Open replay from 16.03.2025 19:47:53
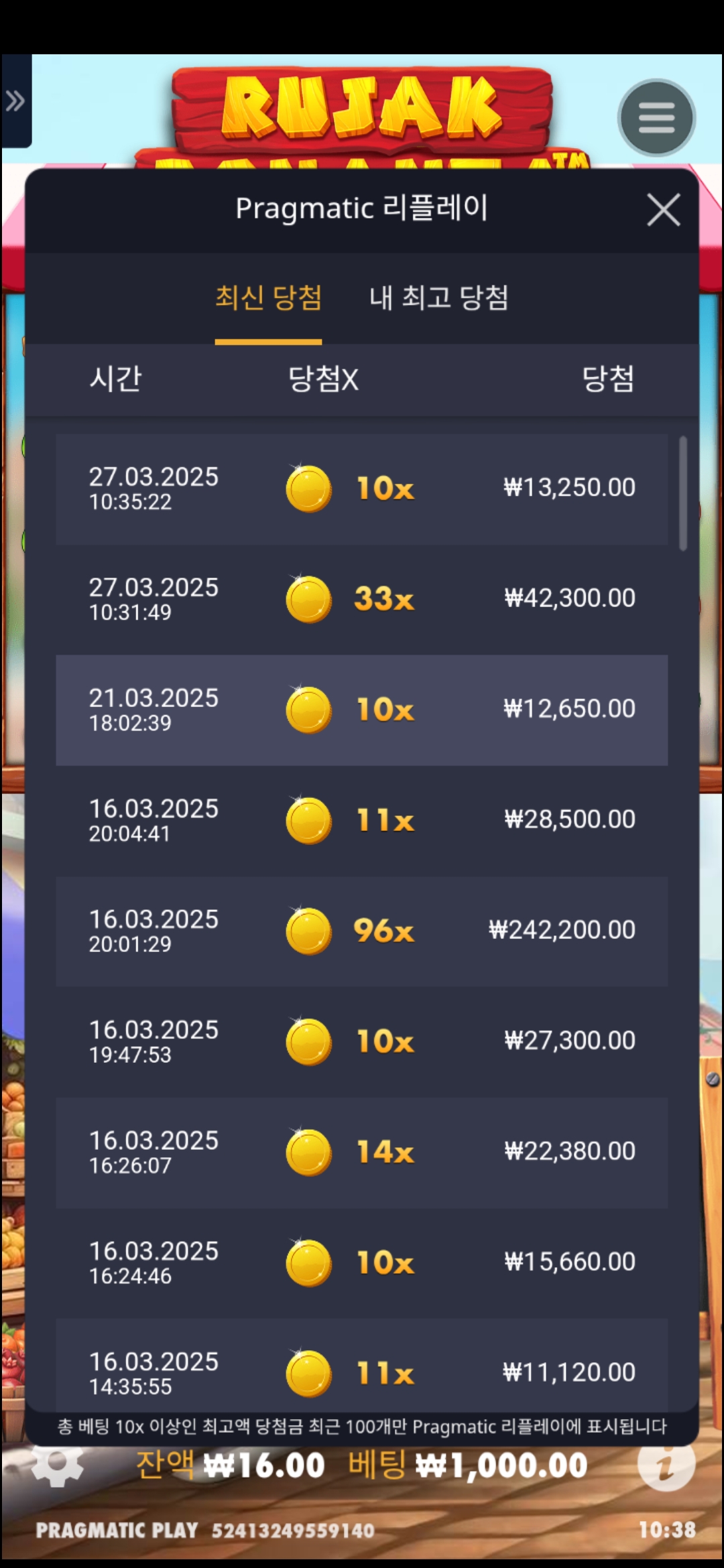 pyautogui.click(x=362, y=1041)
